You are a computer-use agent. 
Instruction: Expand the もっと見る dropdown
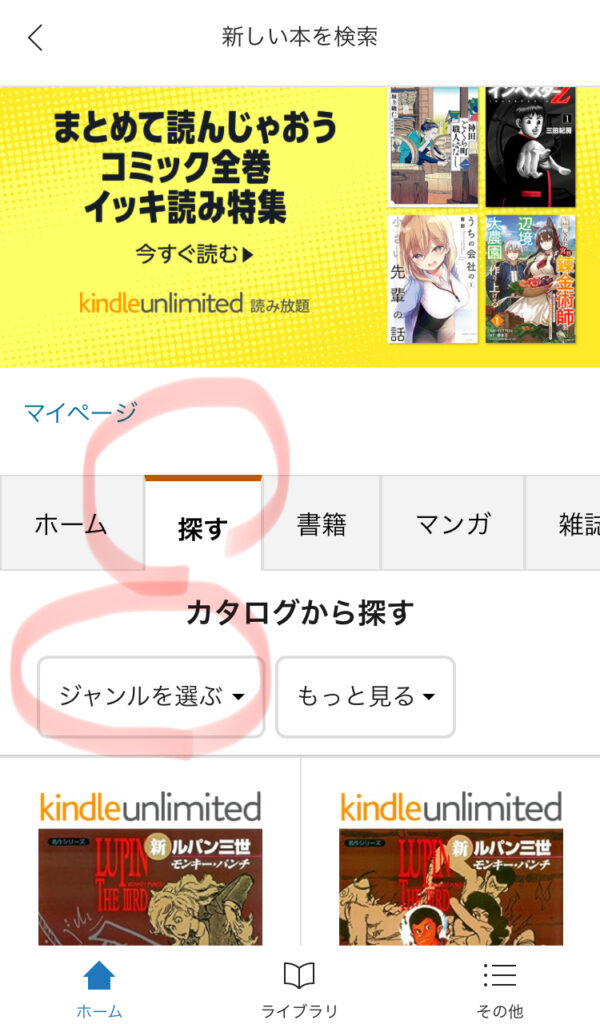pos(365,696)
